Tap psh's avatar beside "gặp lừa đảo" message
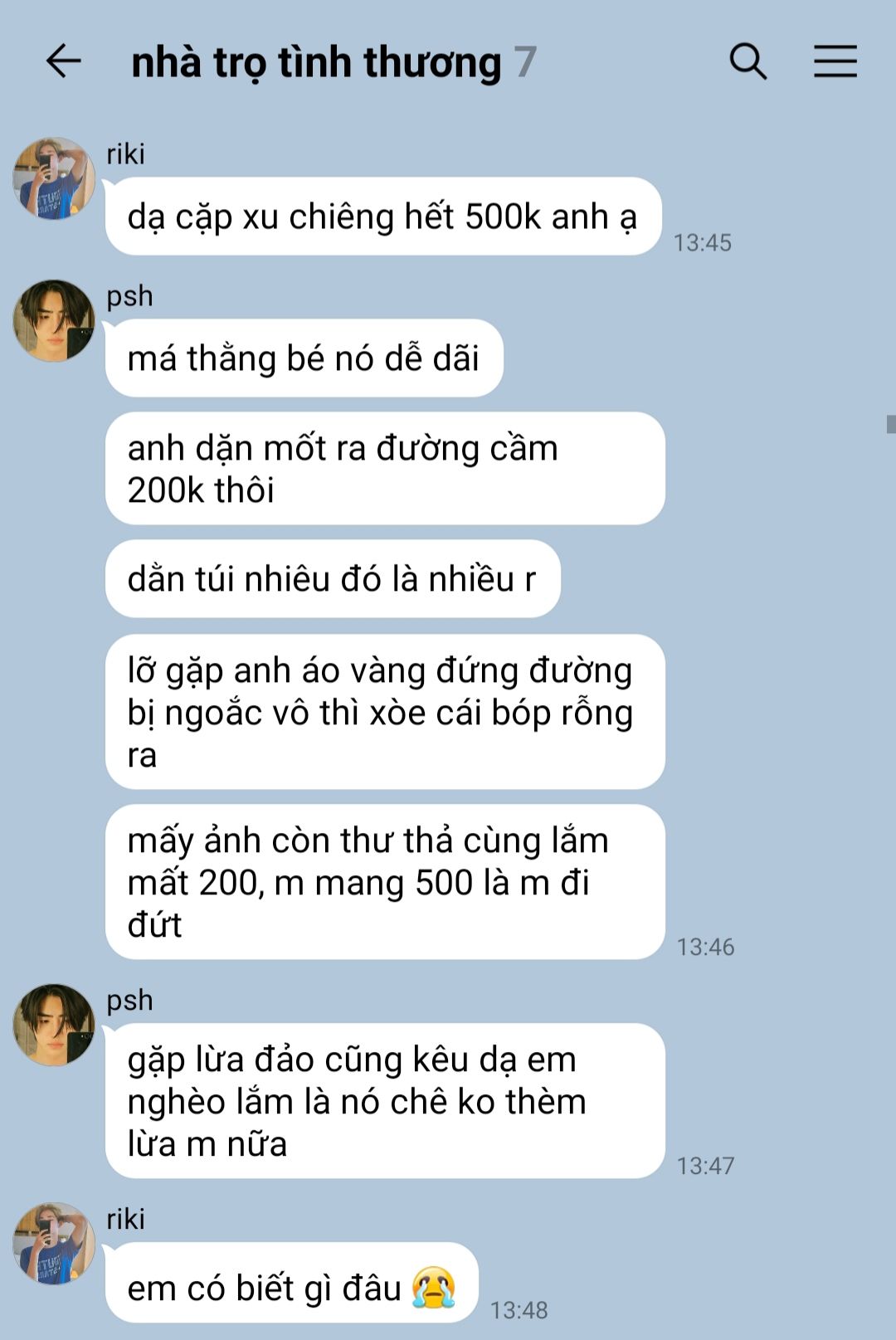 [x=54, y=1026]
